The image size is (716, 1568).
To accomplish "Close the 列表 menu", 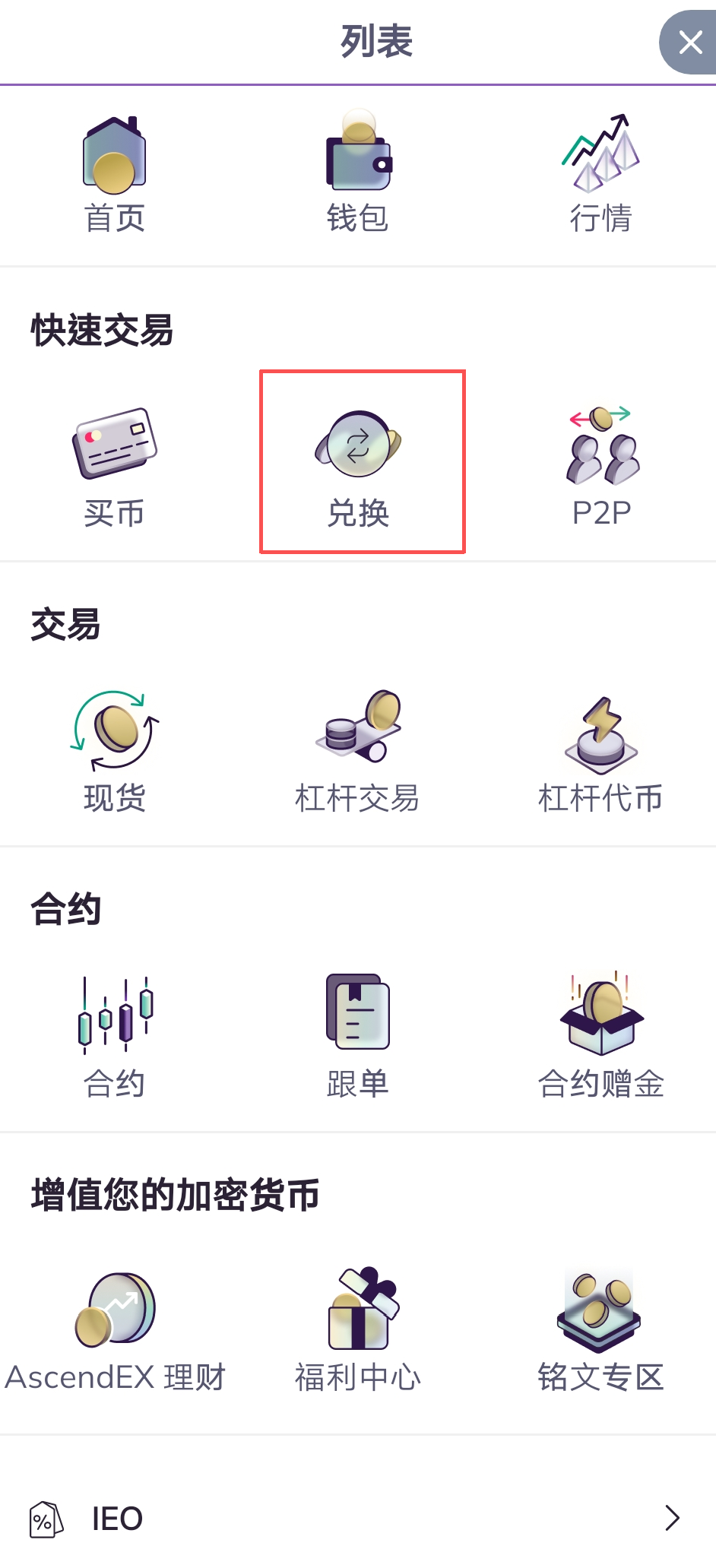I will click(x=689, y=43).
